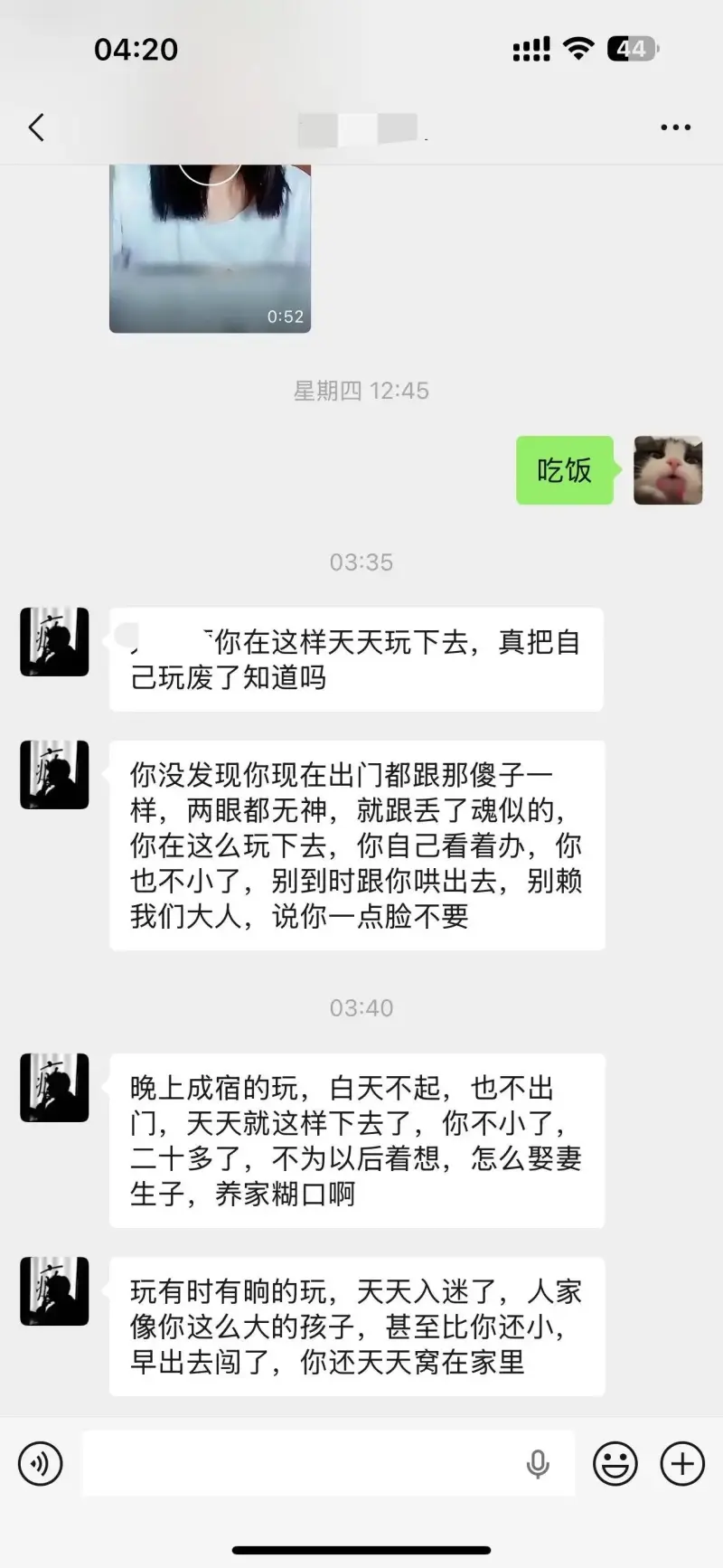Open the chat info overflow menu
The image size is (723, 1568).
pos(675,128)
